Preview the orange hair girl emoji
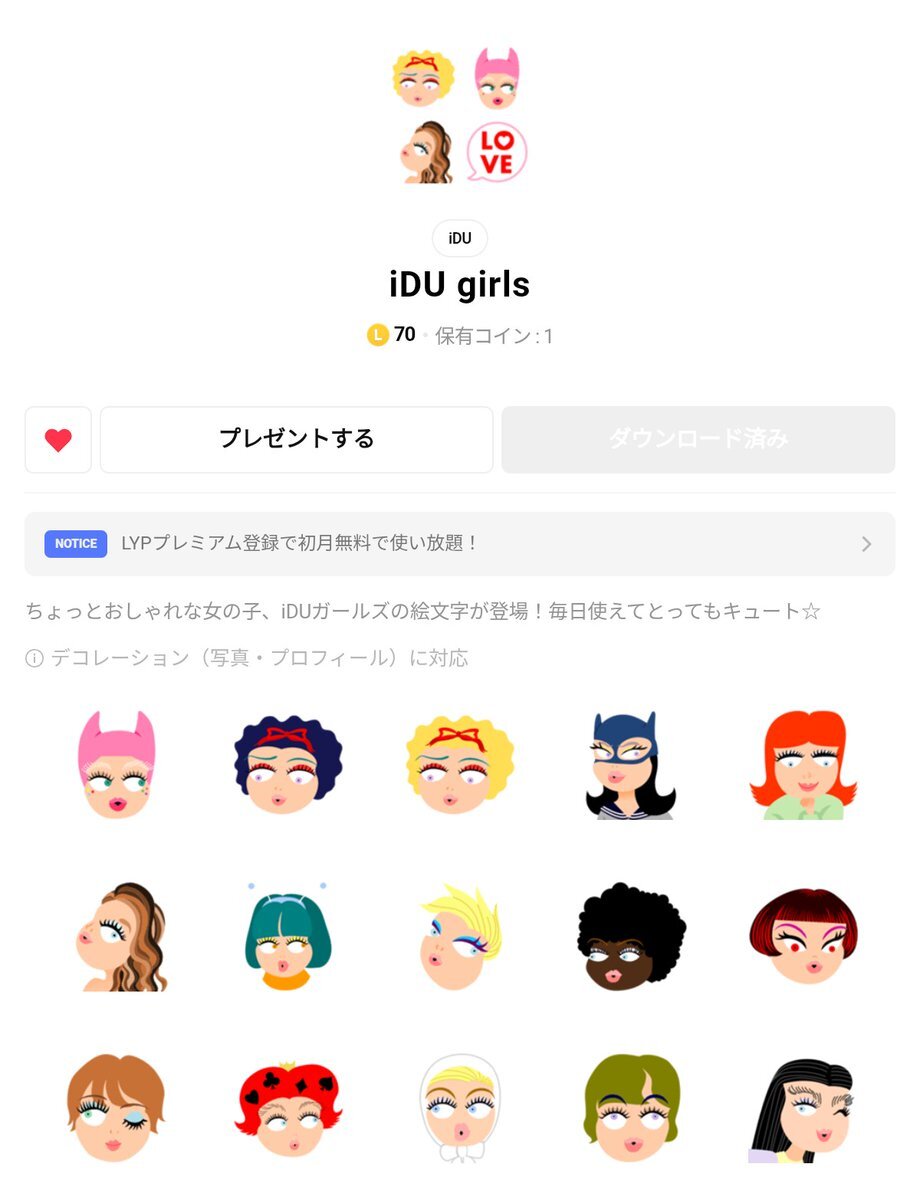920x1200 pixels. tap(803, 766)
